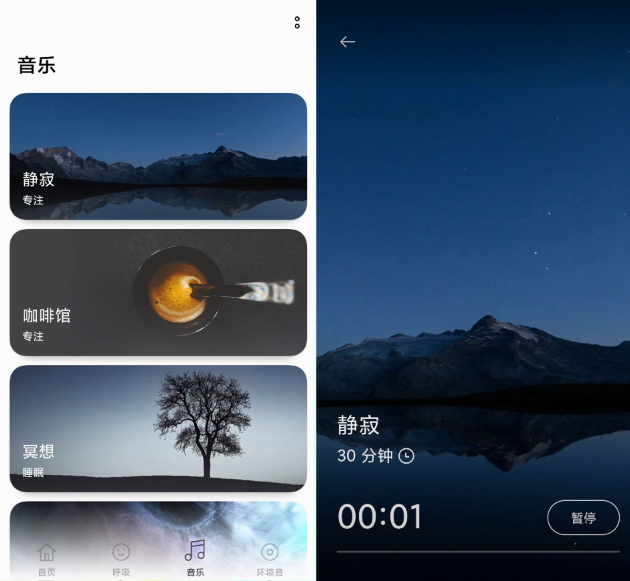The width and height of the screenshot is (630, 581).
Task: Open the 静寂 focus music card
Action: (x=158, y=156)
